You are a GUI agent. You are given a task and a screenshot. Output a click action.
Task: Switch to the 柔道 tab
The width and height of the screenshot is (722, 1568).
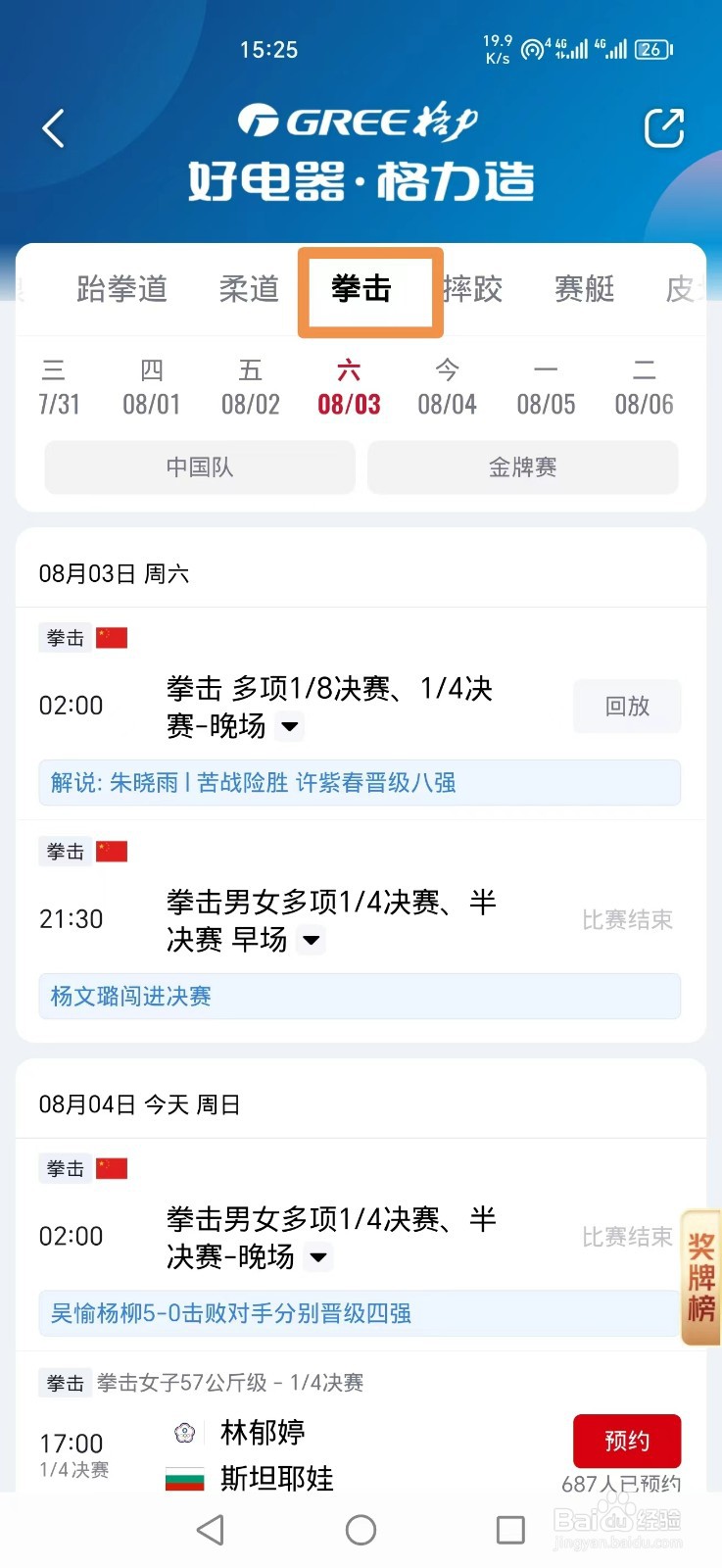(x=249, y=289)
